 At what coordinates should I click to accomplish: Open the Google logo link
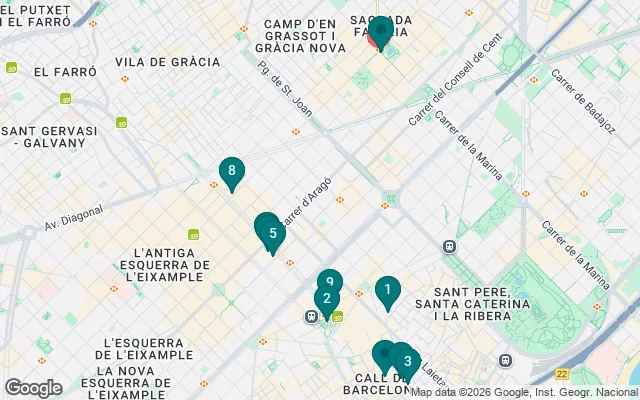(x=33, y=388)
